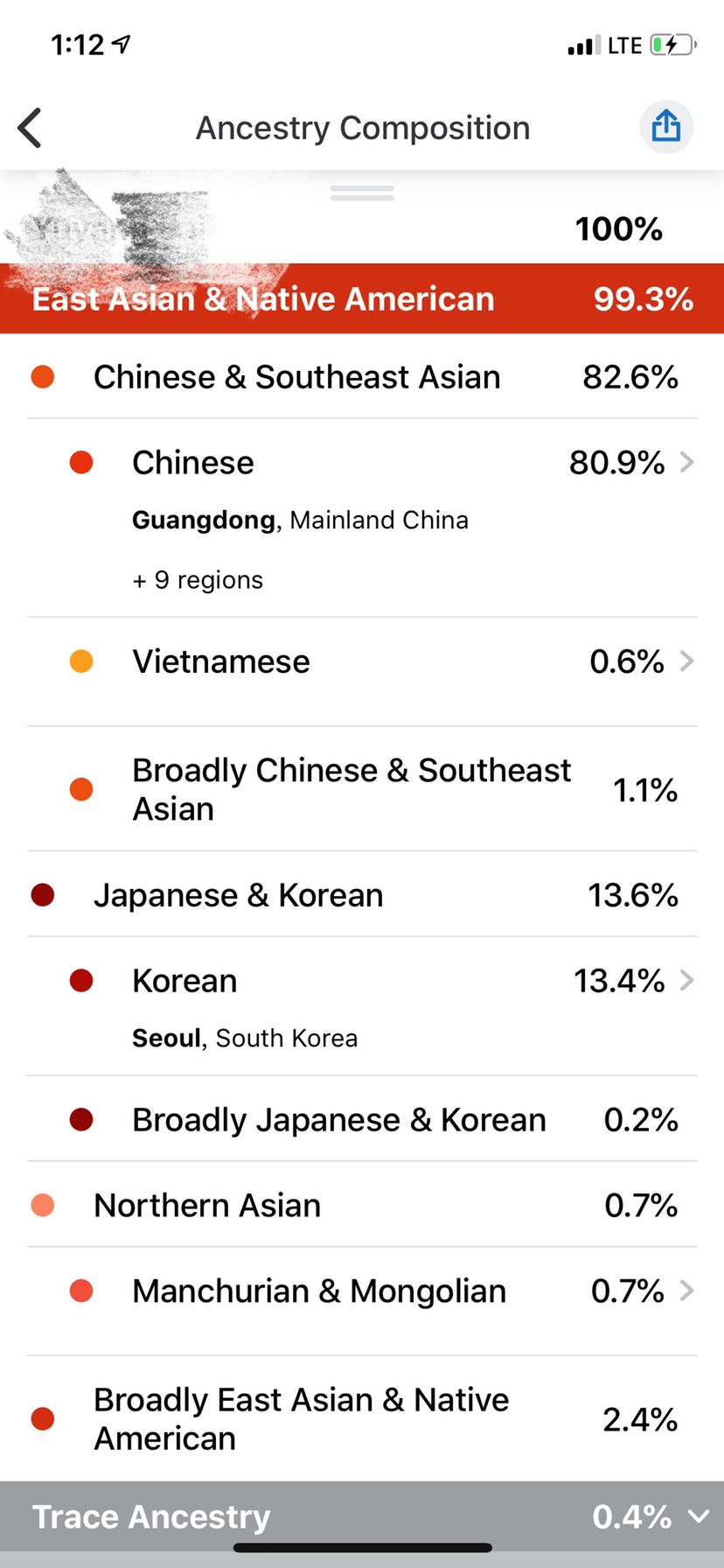This screenshot has width=724, height=1568.
Task: Share the ancestry composition results
Action: click(666, 127)
